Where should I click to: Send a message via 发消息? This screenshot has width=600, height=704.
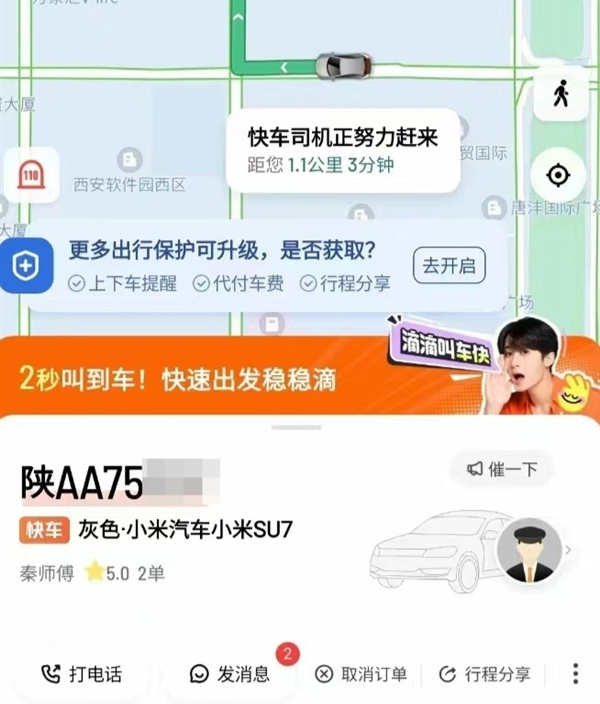[231, 673]
